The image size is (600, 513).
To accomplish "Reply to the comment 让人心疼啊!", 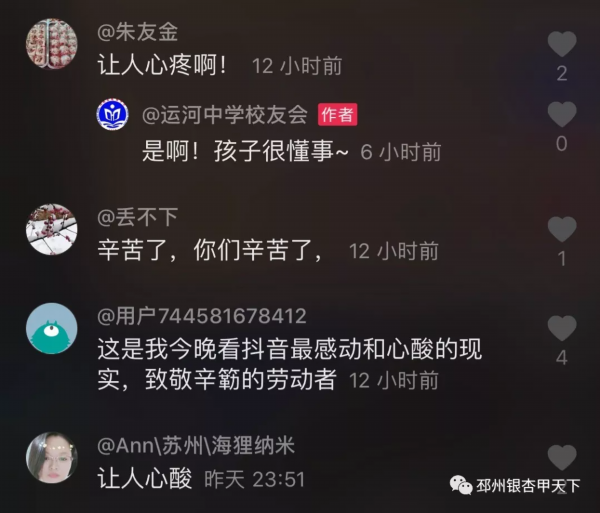I will [162, 66].
